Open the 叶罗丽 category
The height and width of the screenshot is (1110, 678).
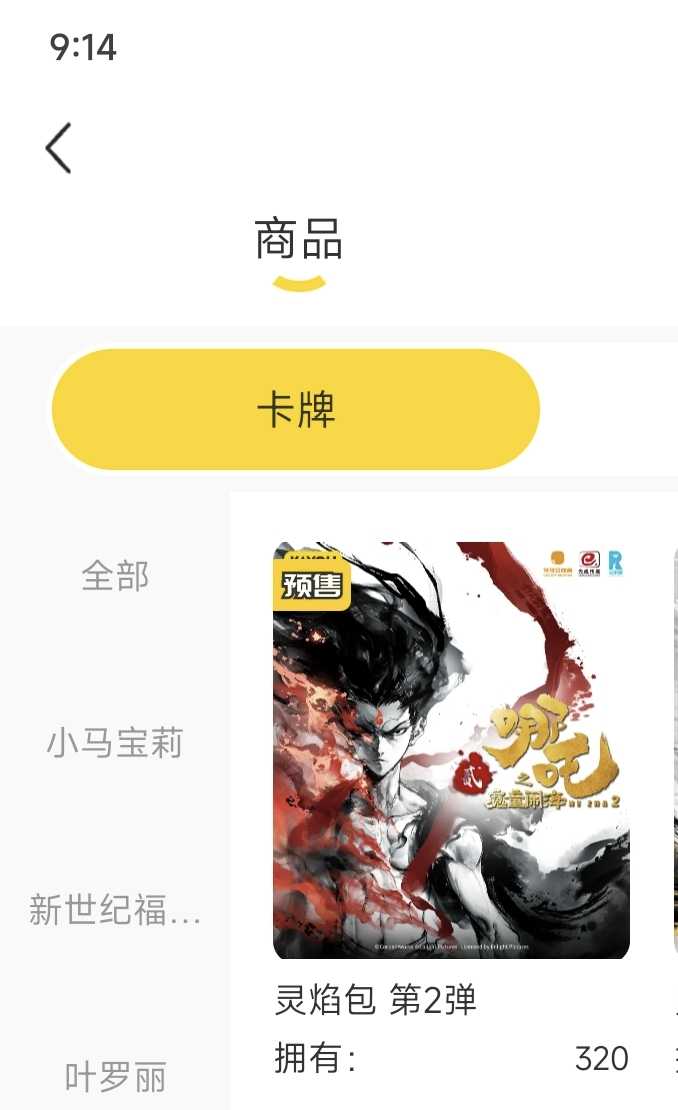point(115,1077)
